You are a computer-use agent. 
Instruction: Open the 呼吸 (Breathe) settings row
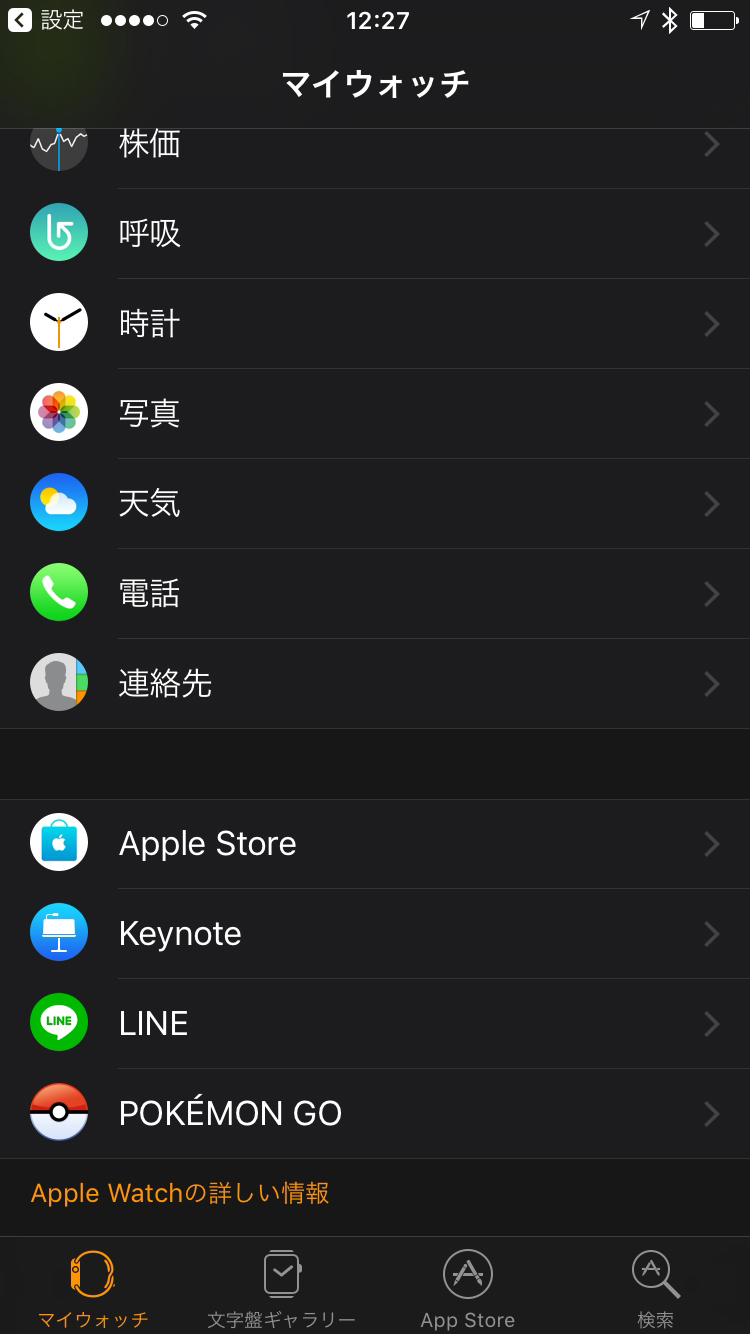tap(375, 234)
